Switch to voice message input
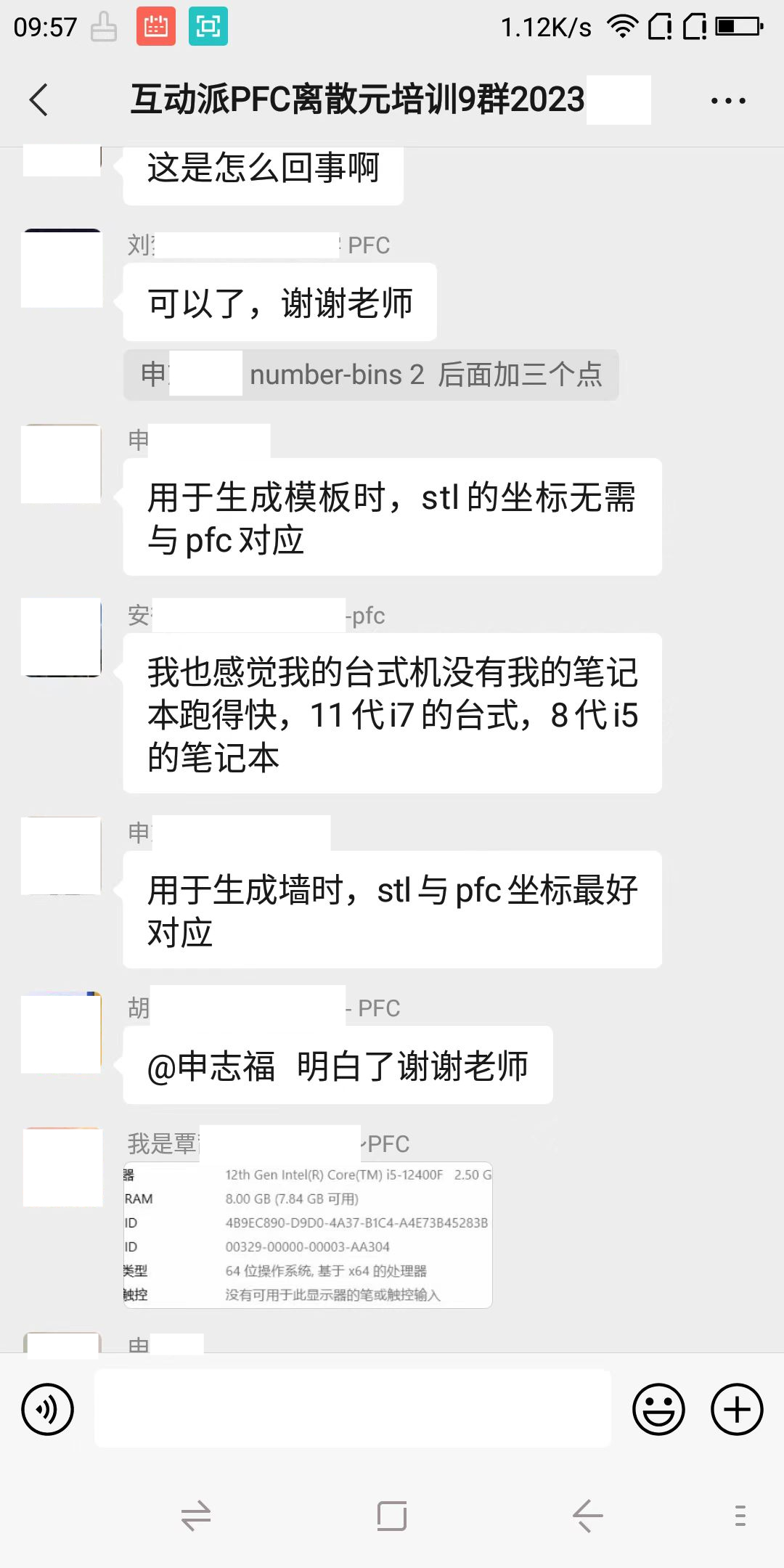 click(48, 1409)
